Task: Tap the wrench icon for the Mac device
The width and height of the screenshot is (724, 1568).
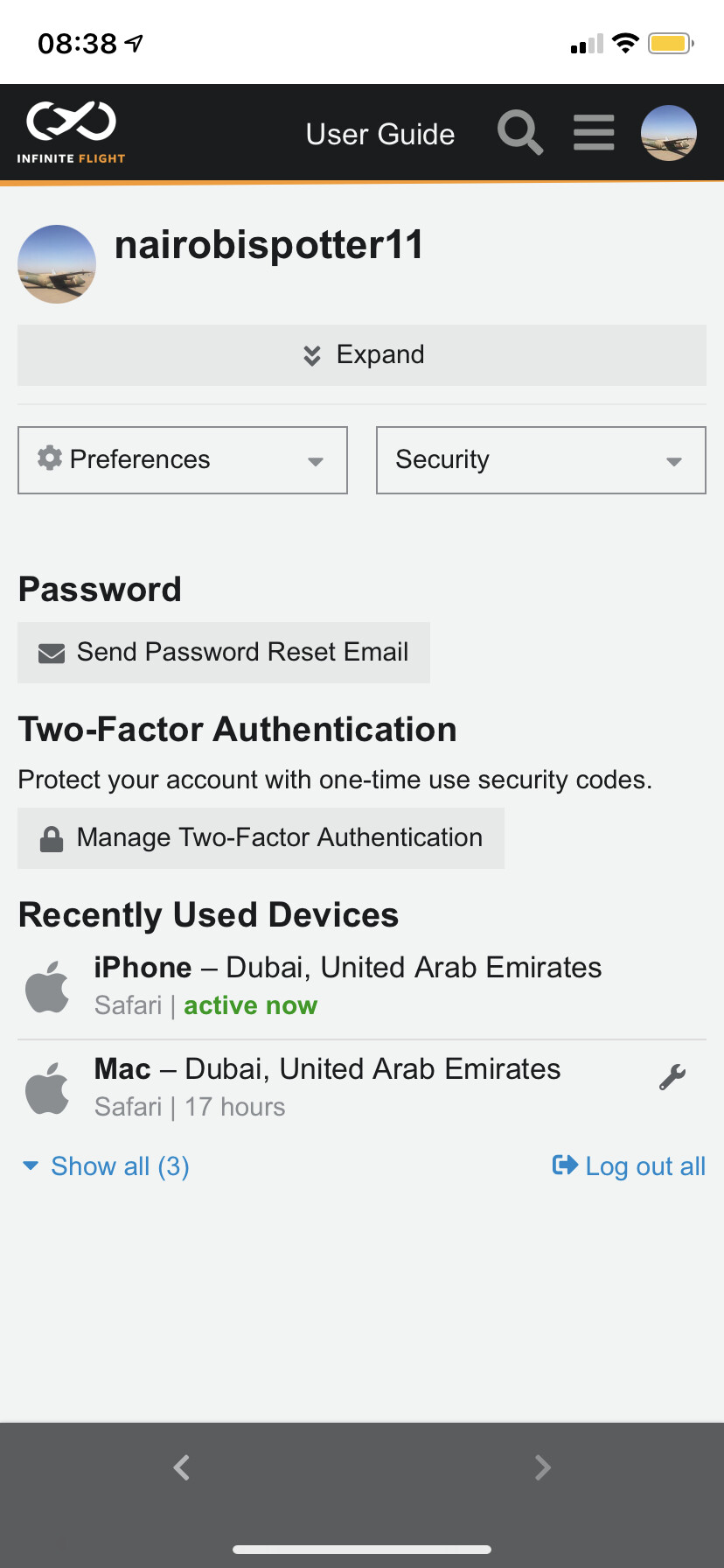Action: [672, 1077]
